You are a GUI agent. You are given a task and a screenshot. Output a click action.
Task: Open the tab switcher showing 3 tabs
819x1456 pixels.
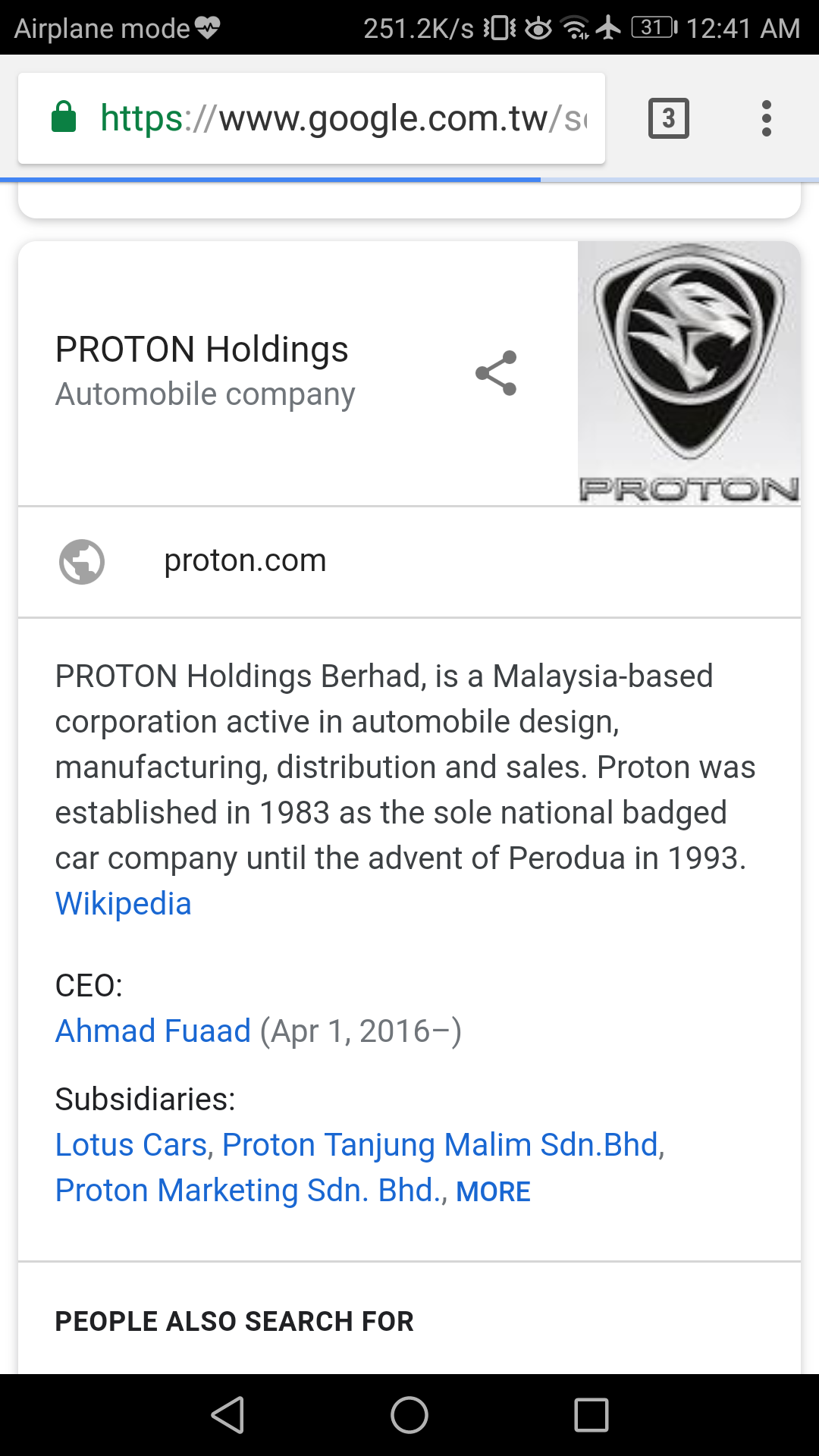(668, 118)
